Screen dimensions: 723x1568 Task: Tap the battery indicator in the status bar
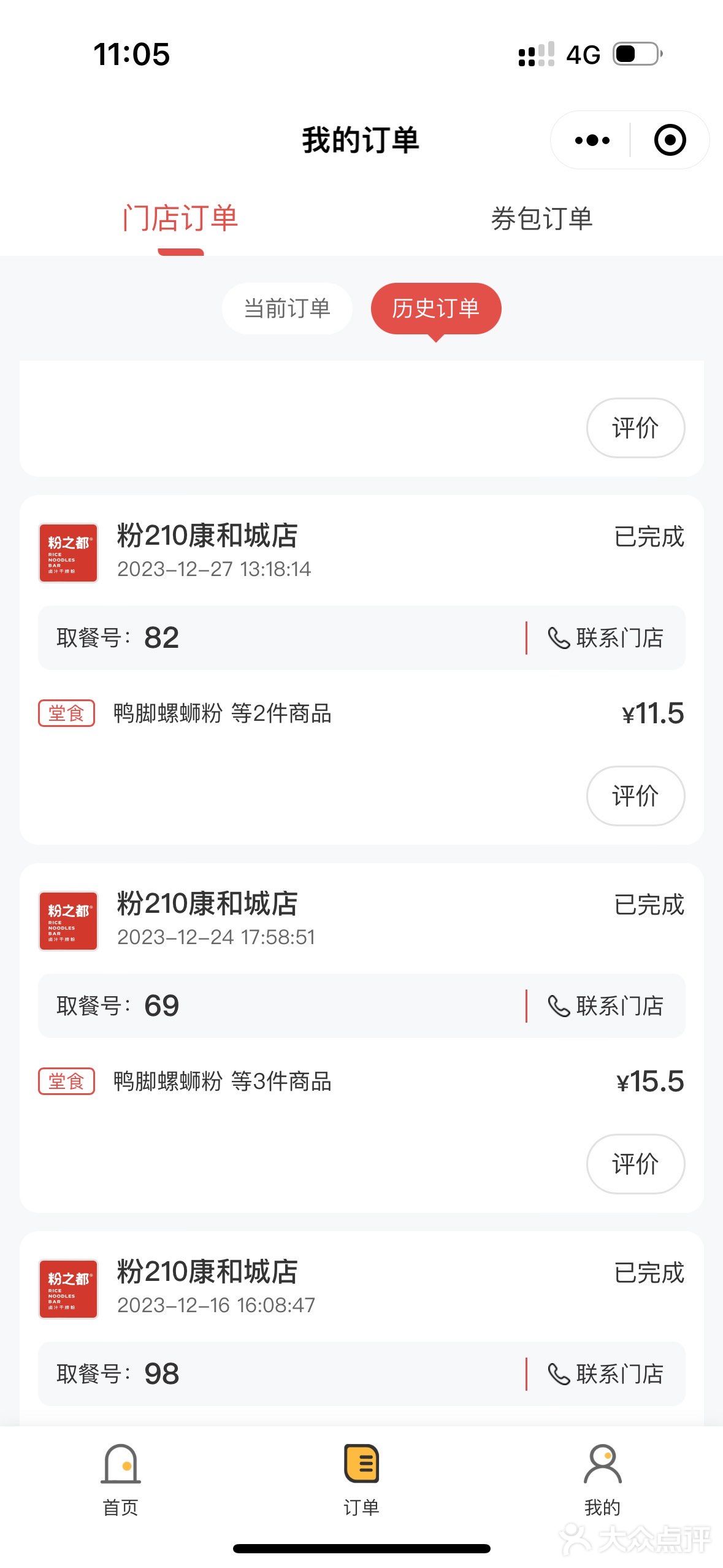(x=636, y=54)
